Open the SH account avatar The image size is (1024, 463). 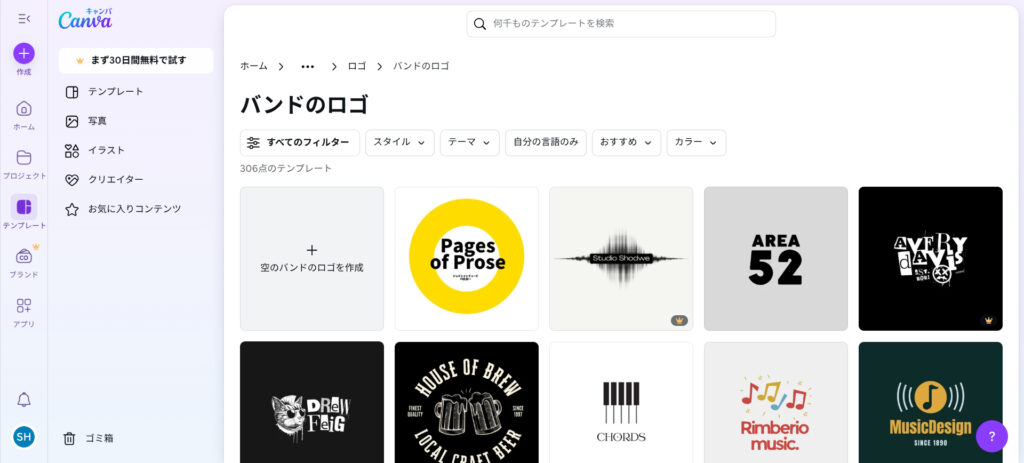click(24, 437)
